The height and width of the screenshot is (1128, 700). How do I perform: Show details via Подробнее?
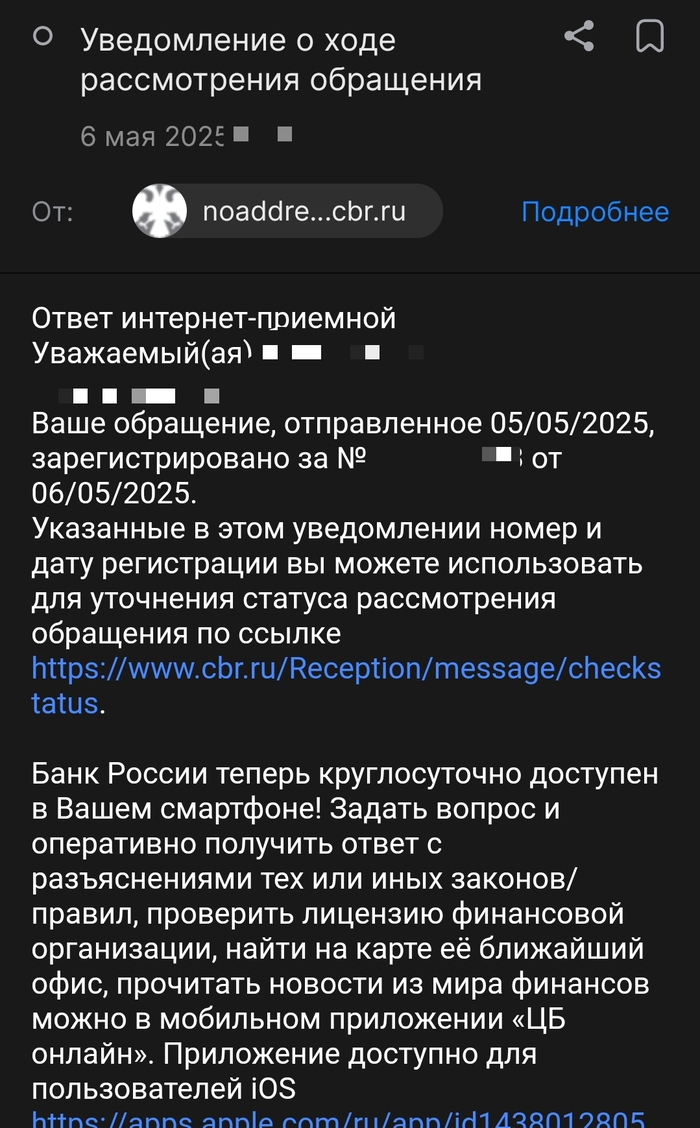coord(594,212)
